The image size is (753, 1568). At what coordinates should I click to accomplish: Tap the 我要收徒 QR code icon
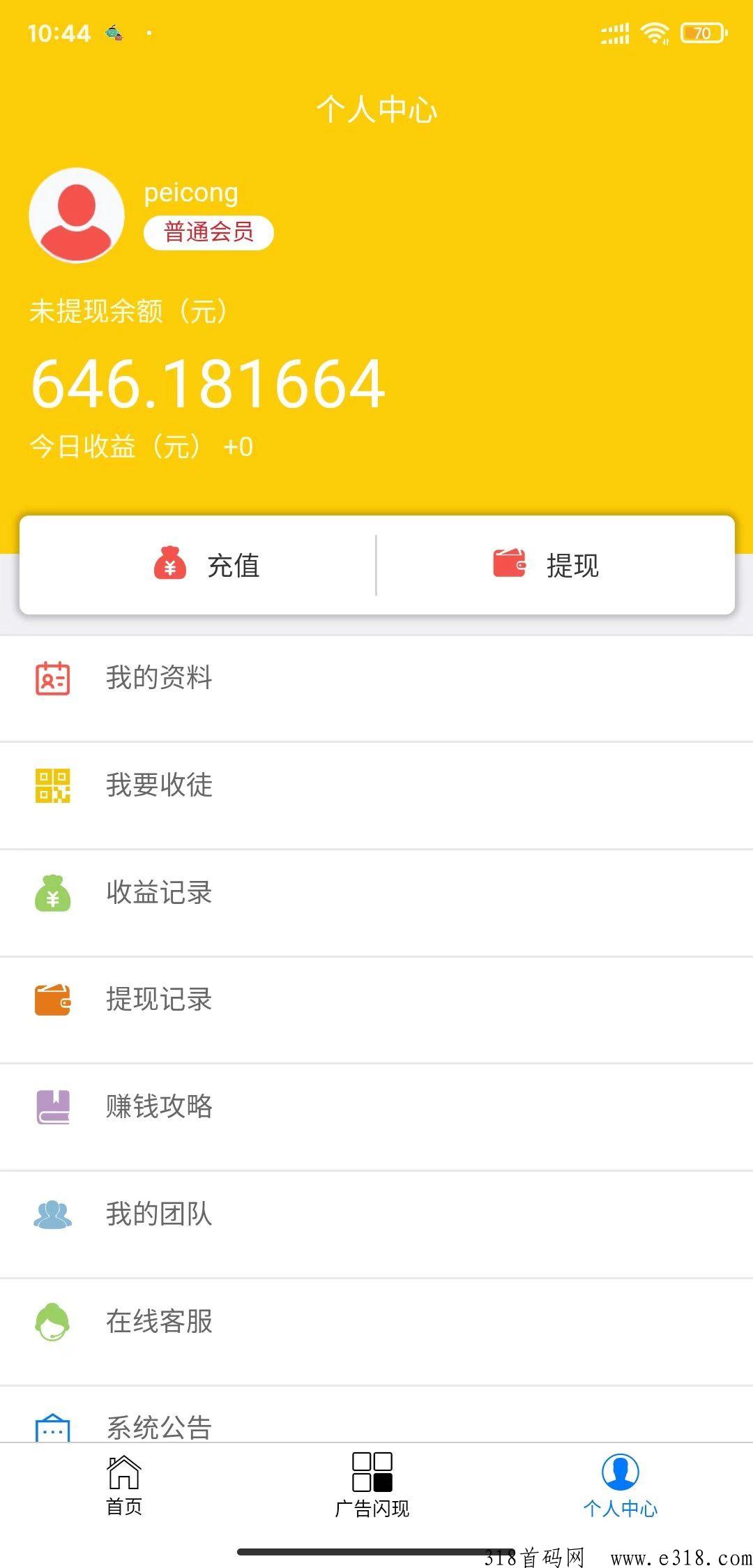51,787
